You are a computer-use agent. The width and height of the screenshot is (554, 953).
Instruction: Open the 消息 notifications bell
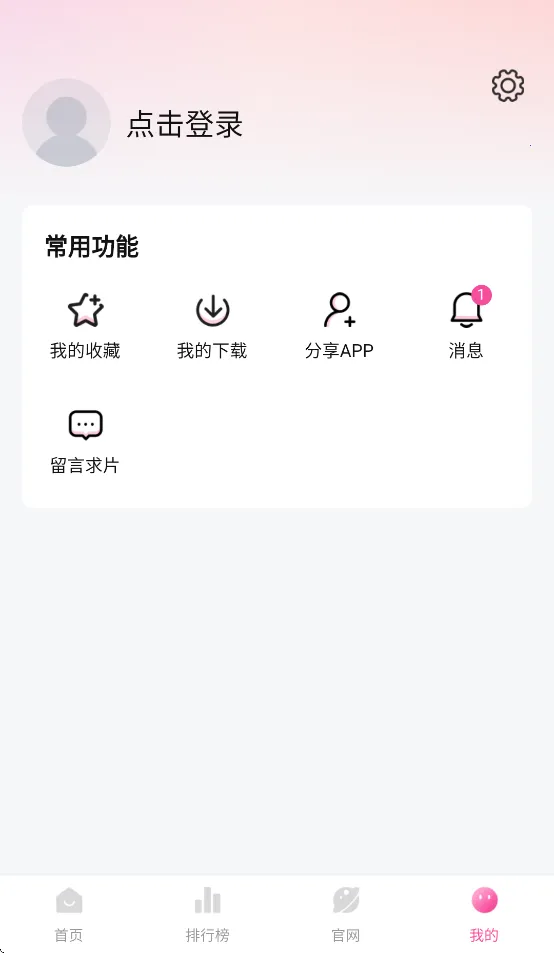tap(466, 326)
